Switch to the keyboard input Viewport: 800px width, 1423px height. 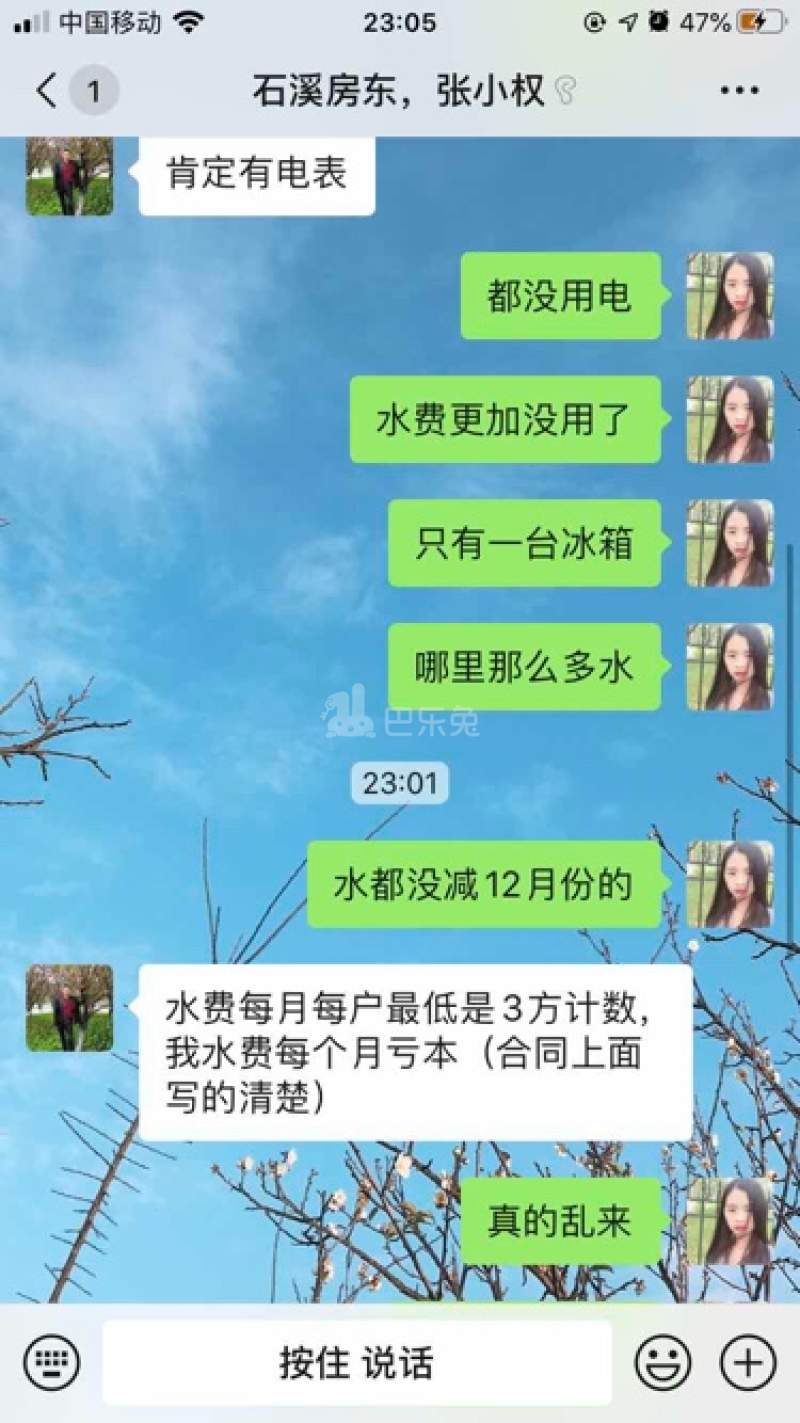coord(51,1363)
